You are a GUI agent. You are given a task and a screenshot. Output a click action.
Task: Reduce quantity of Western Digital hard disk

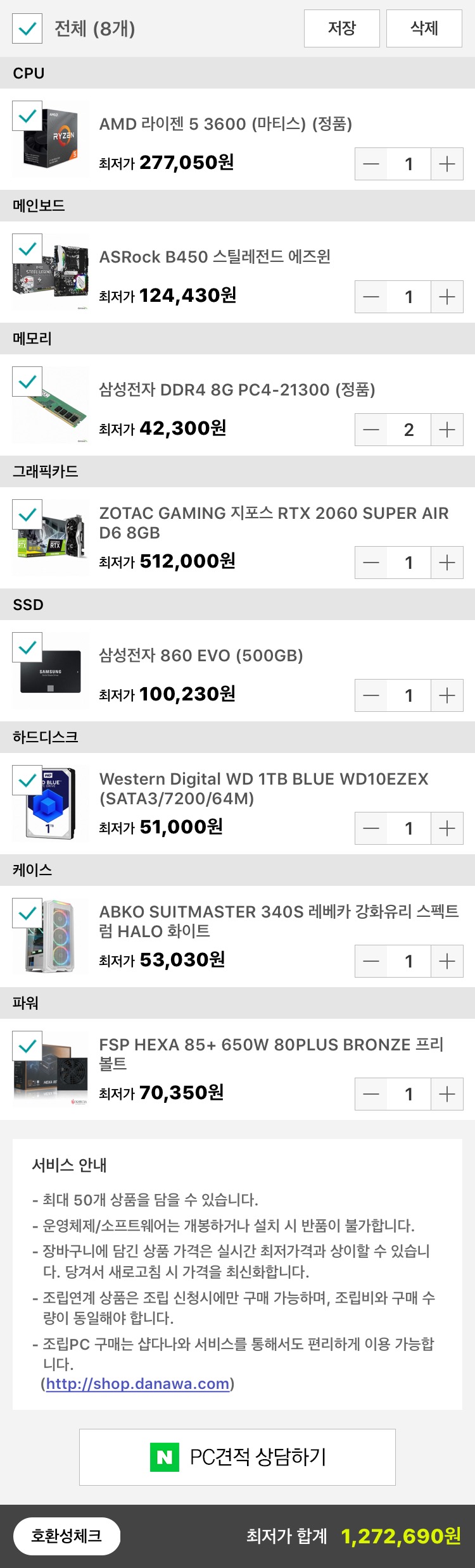tap(371, 828)
